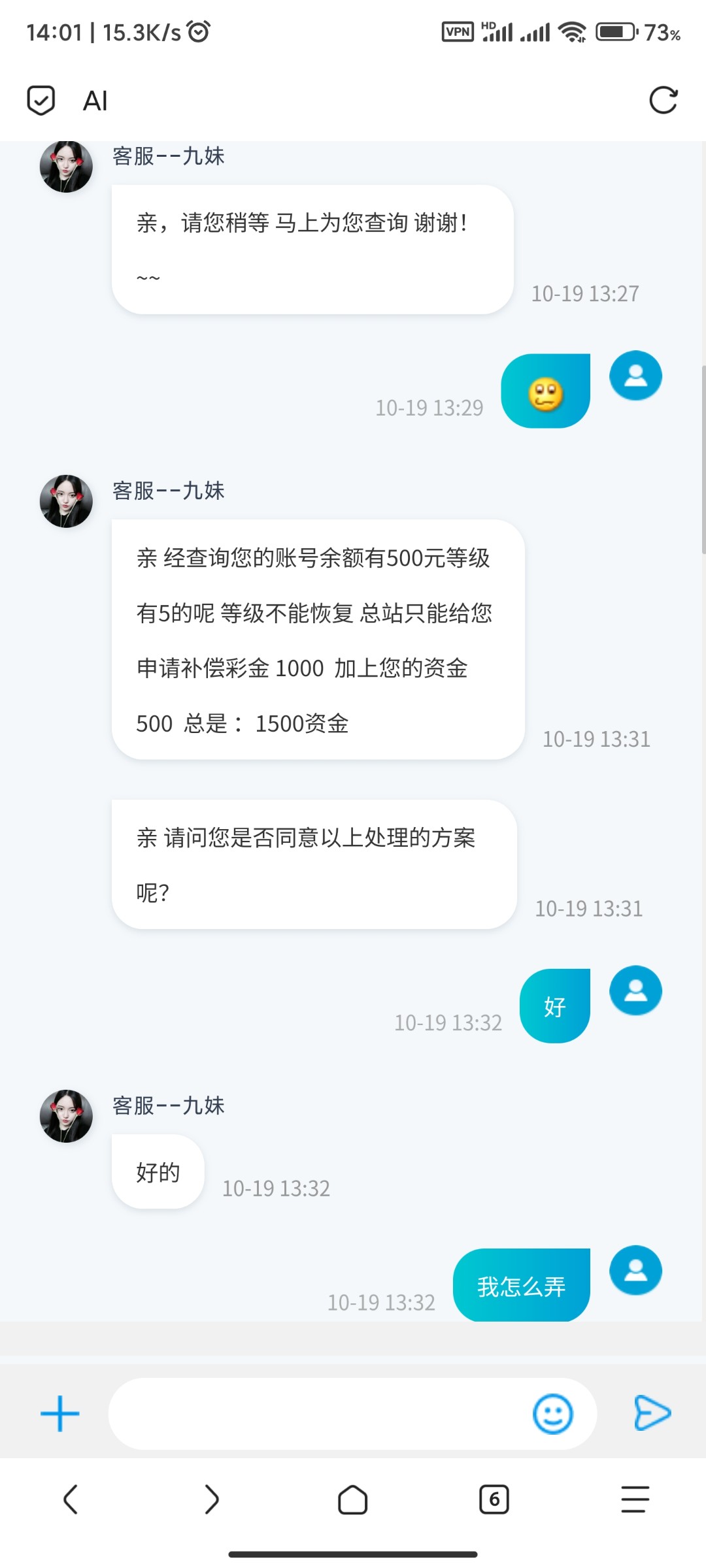Tap the 我怎么弄 message bubble
The image size is (706, 1568).
coord(521,1285)
